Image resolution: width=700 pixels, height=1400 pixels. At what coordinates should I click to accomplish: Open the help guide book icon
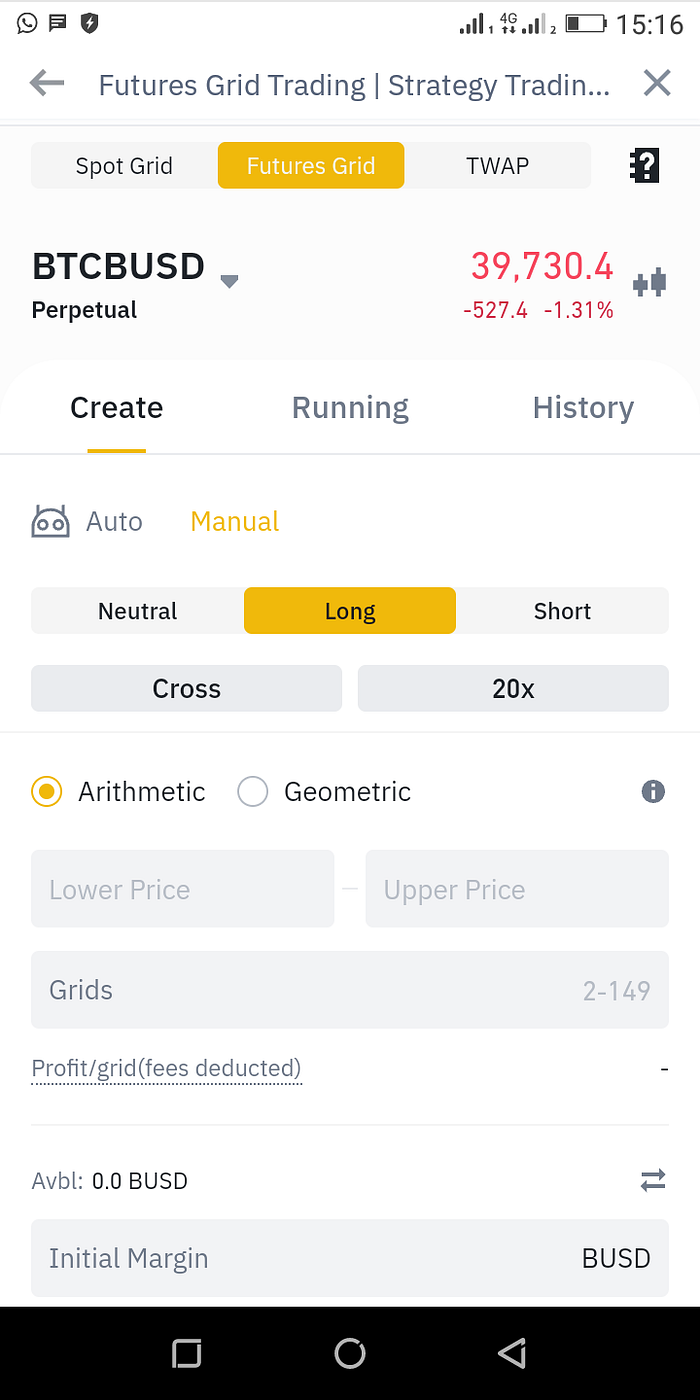coord(645,165)
